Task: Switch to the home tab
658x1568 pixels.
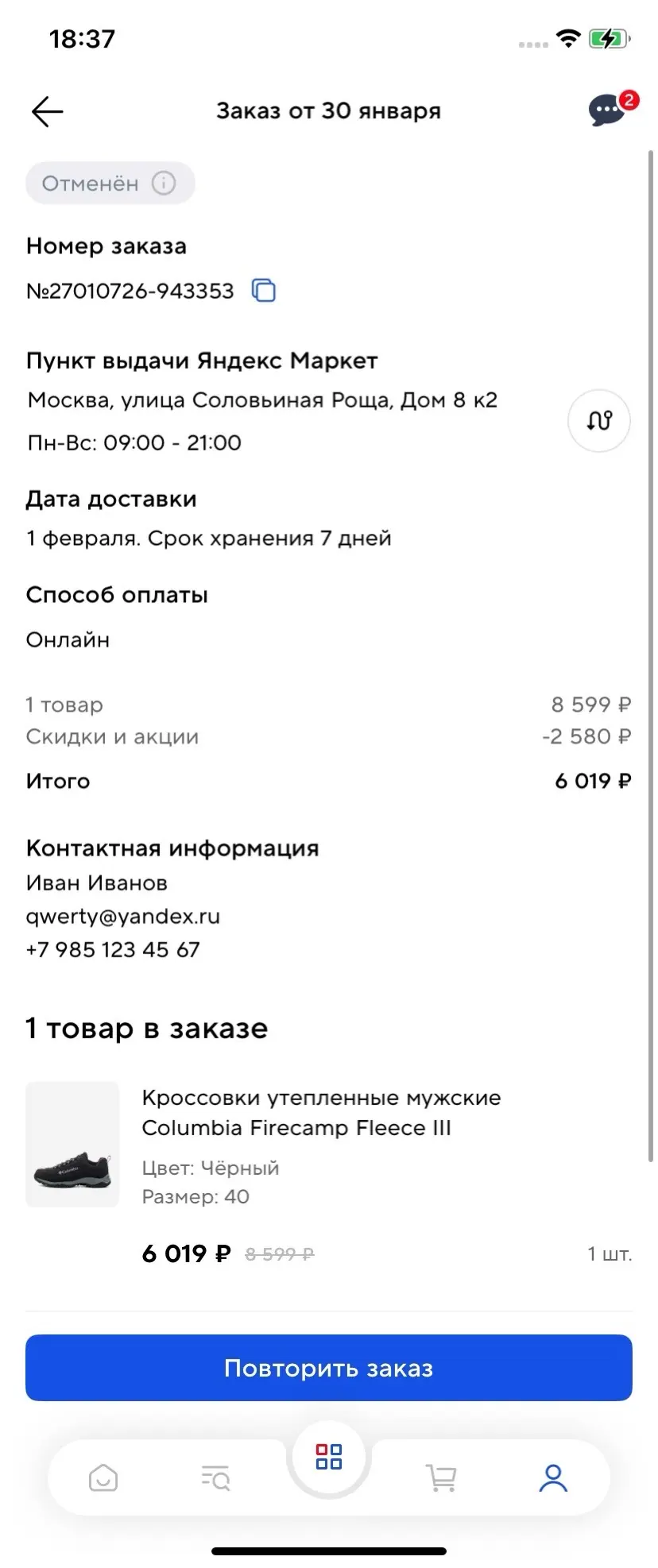Action: 103,1478
